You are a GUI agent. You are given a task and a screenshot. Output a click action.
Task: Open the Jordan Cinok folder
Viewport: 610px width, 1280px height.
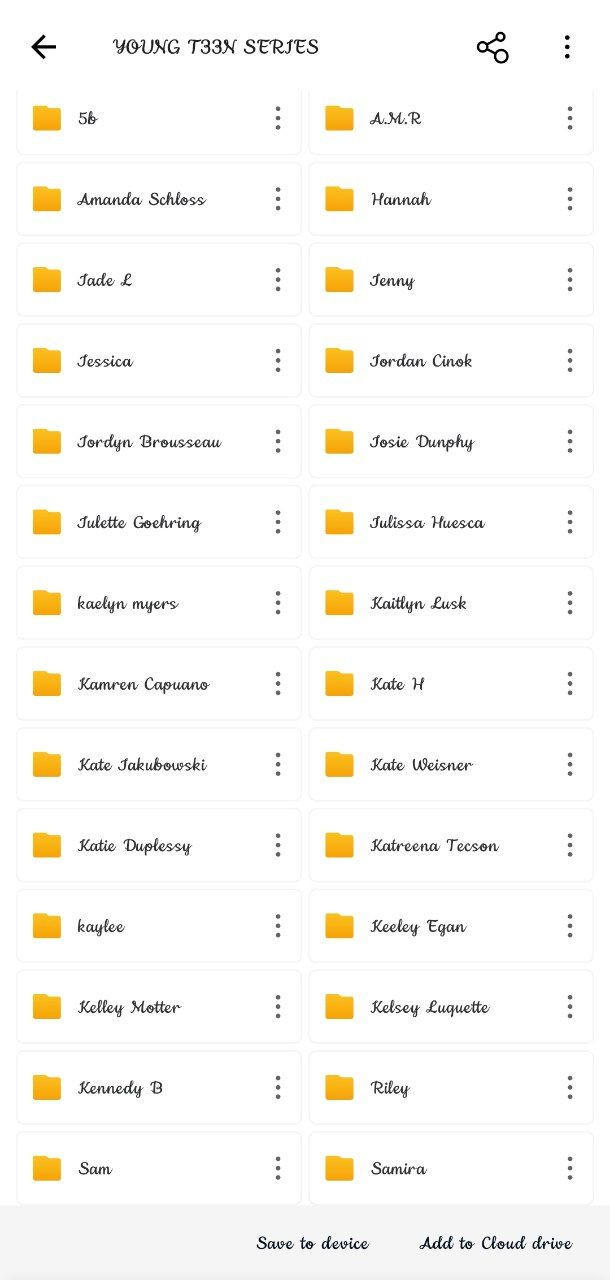coord(421,361)
